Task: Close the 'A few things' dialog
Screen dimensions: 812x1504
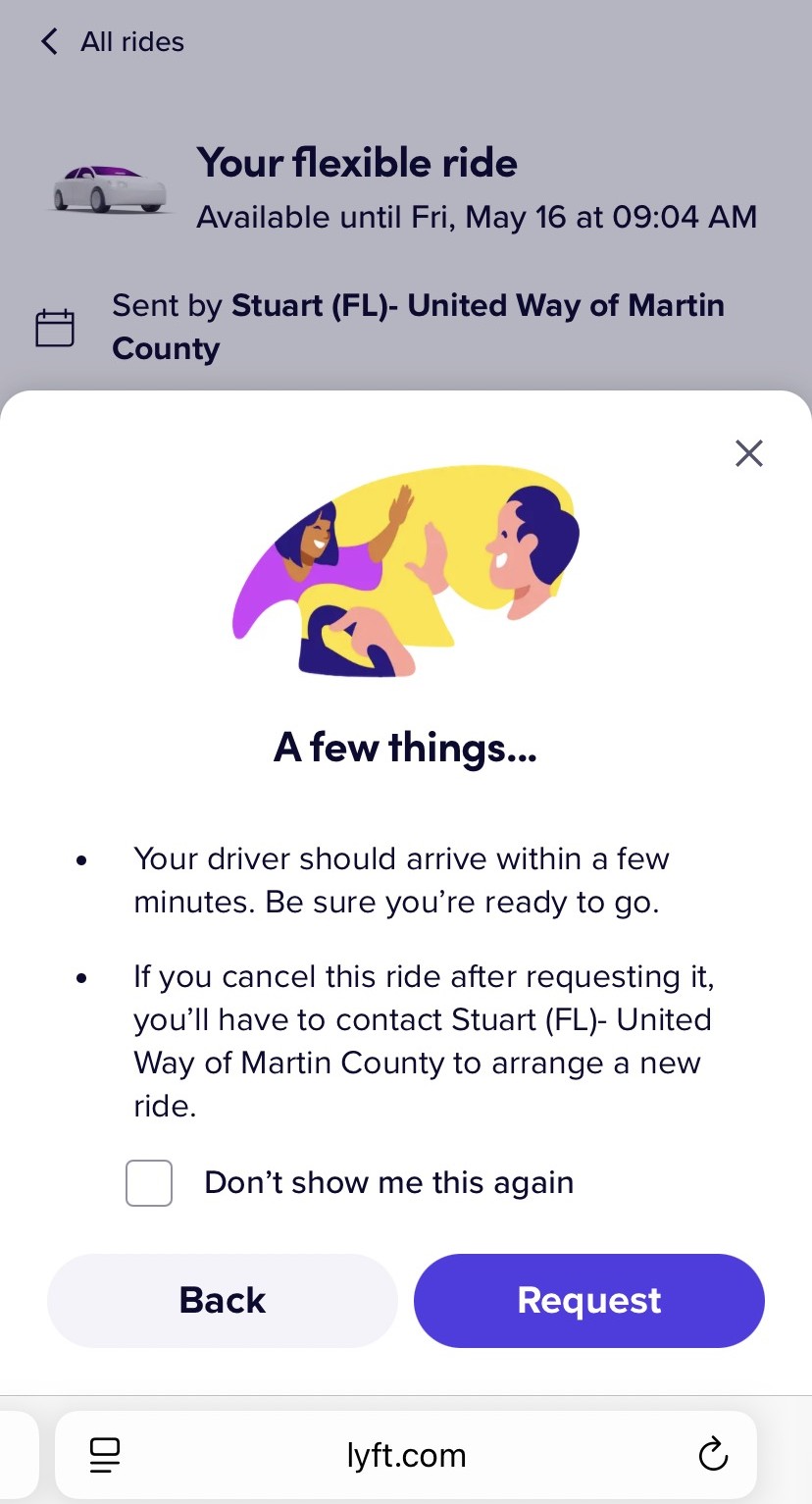Action: click(x=748, y=453)
